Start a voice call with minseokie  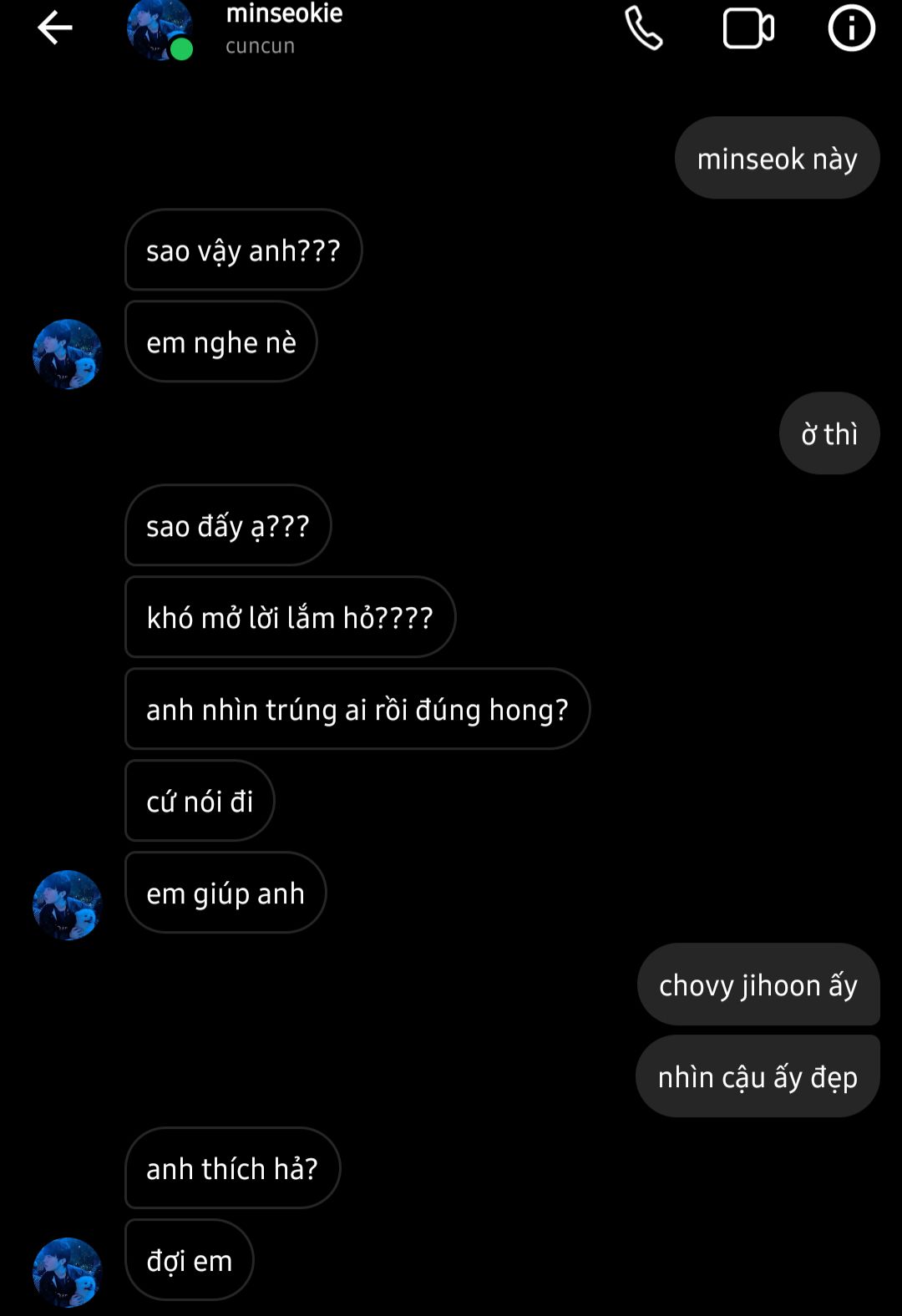tap(644, 28)
